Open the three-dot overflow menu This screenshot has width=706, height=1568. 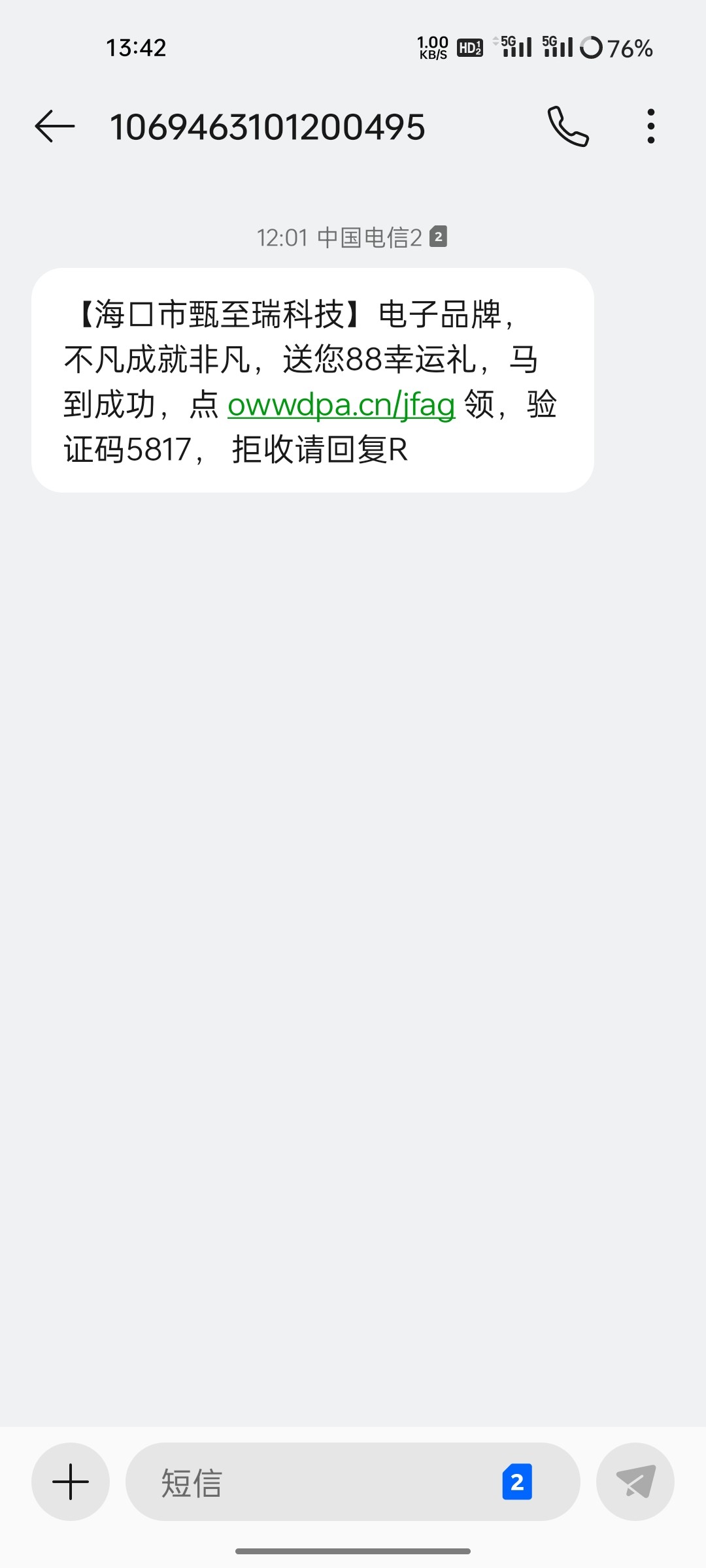(650, 125)
